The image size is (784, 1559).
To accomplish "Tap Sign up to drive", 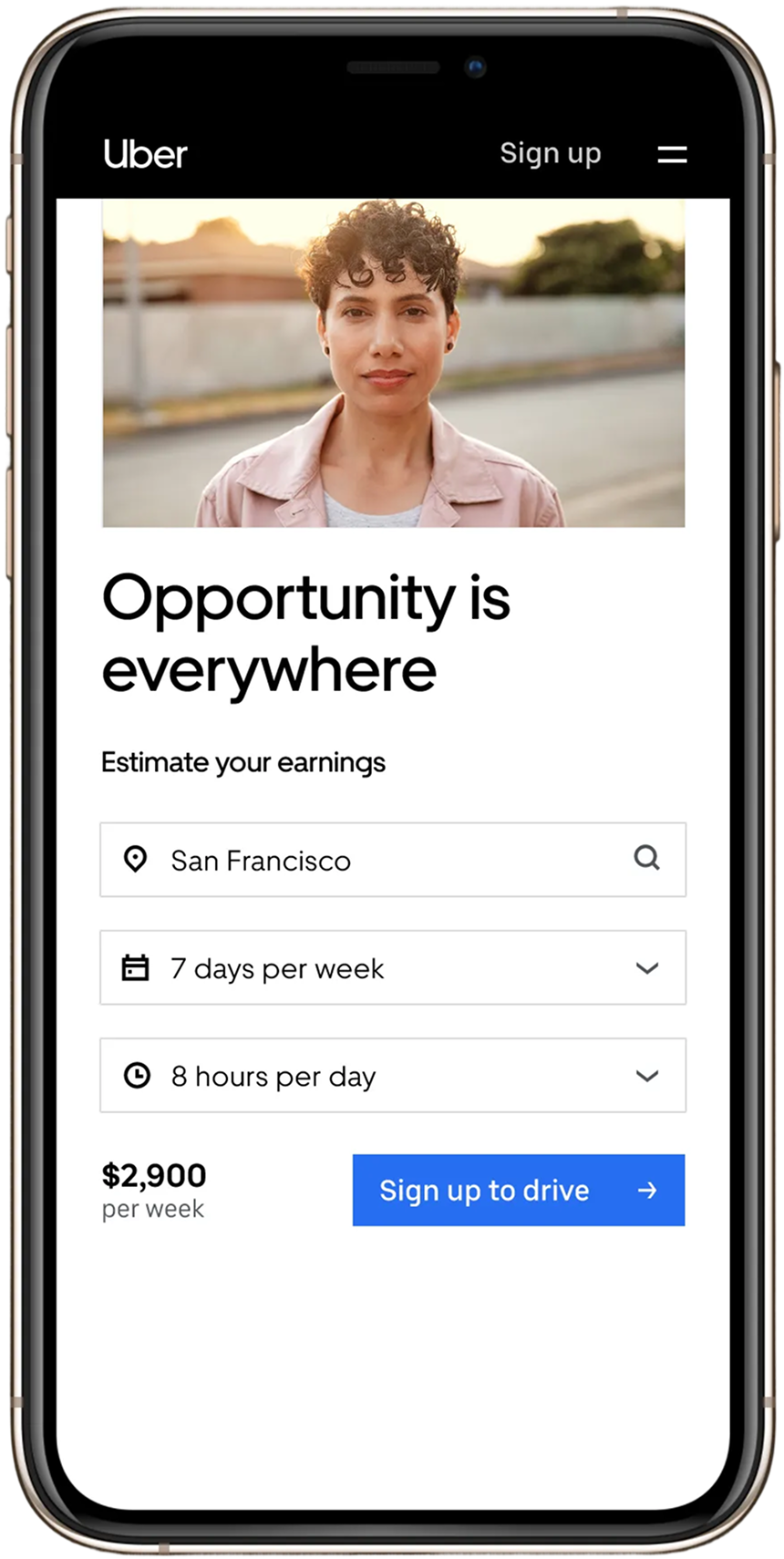I will coord(518,1190).
